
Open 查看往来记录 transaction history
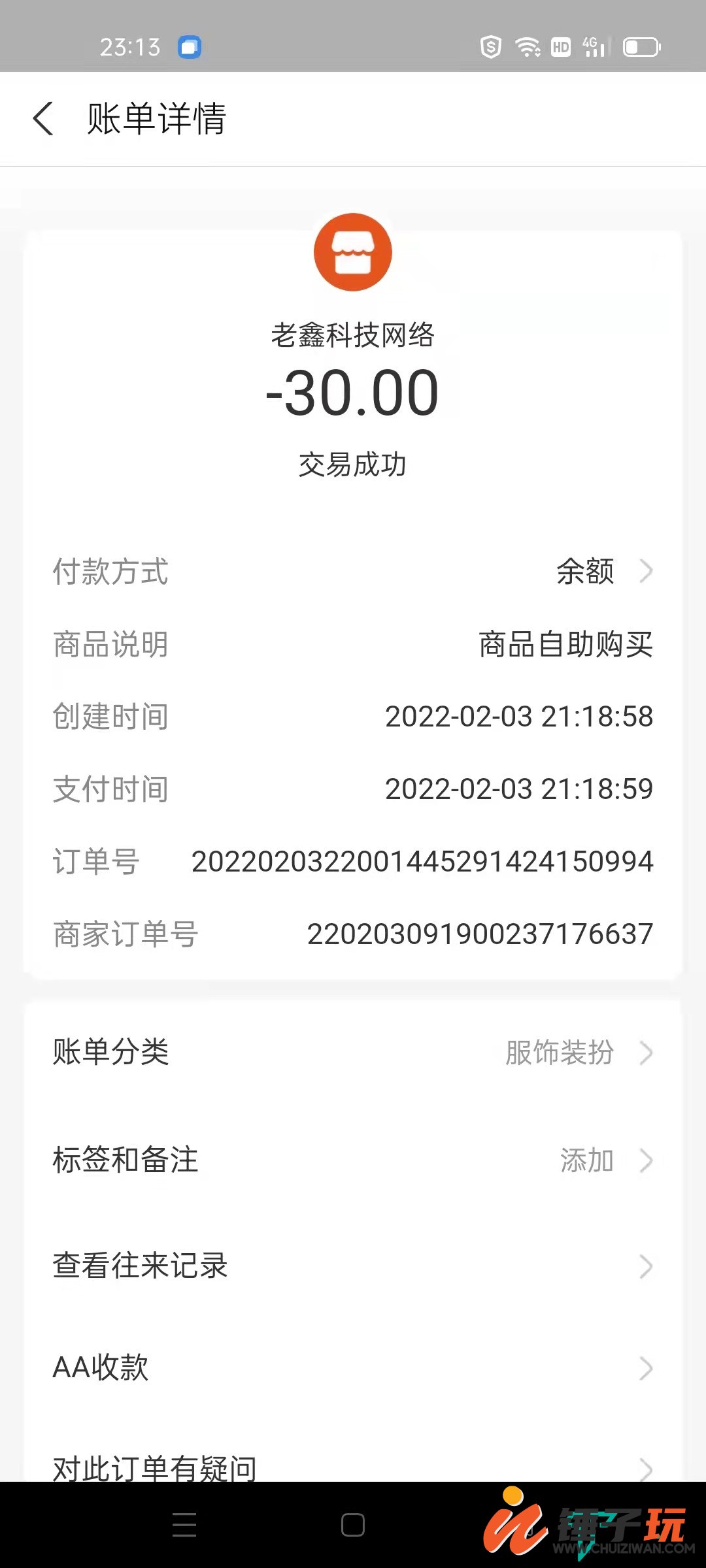coord(353,1266)
